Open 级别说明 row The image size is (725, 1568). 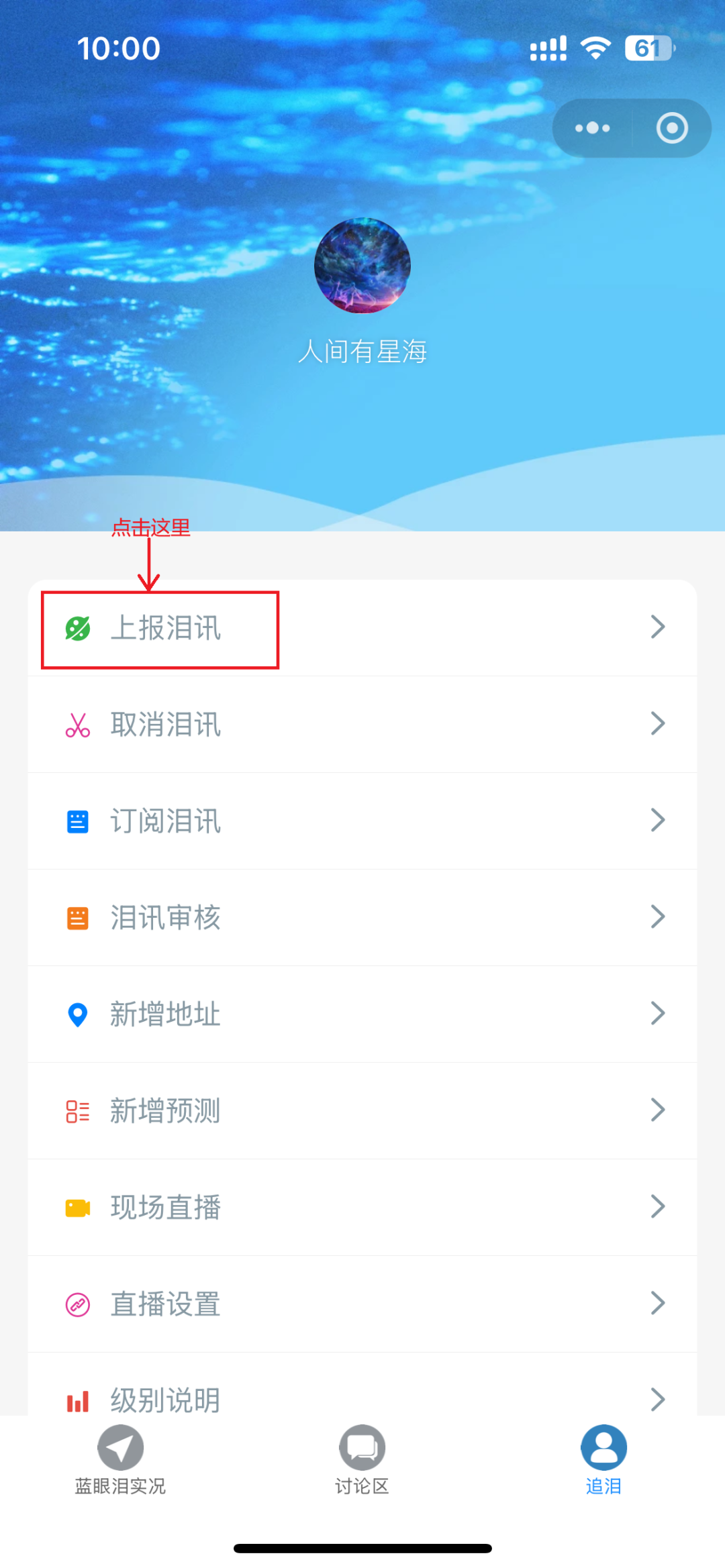point(362,1396)
